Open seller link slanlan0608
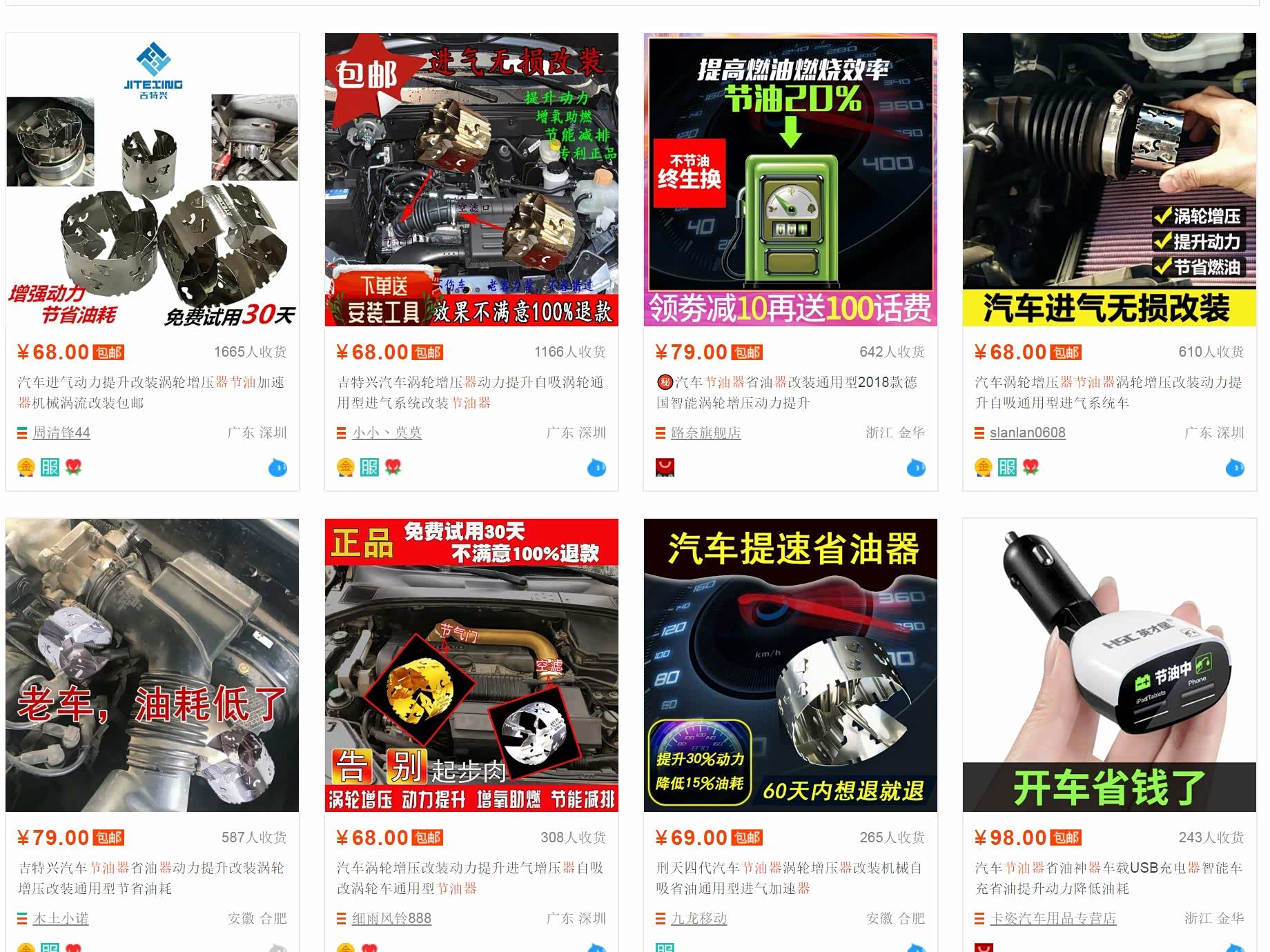The width and height of the screenshot is (1270, 952). click(1027, 433)
